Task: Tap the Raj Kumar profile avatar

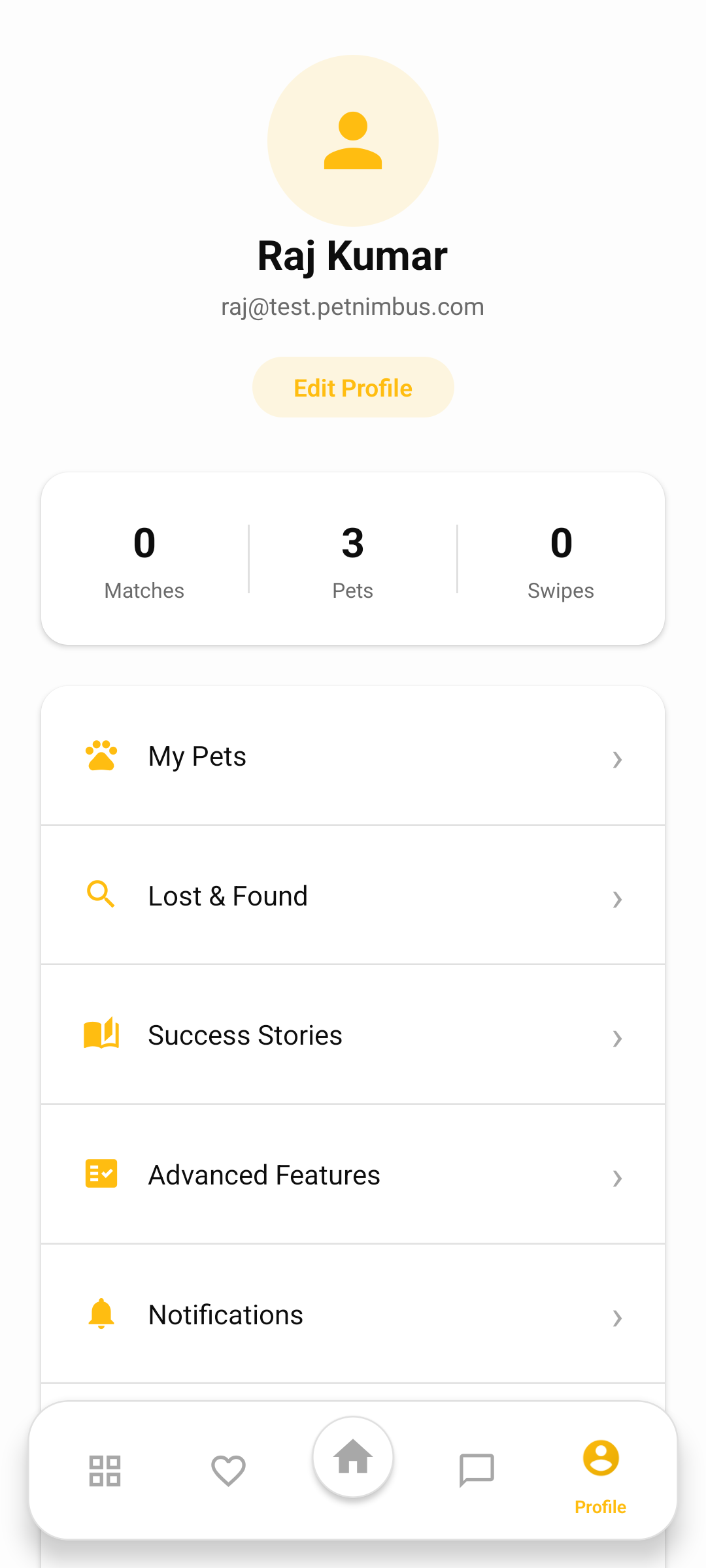Action: (352, 140)
